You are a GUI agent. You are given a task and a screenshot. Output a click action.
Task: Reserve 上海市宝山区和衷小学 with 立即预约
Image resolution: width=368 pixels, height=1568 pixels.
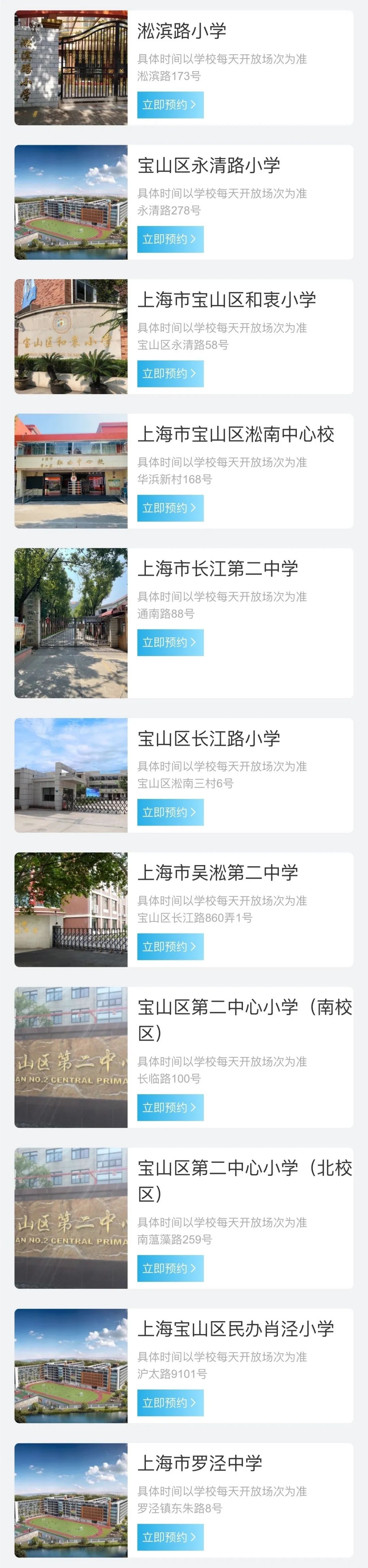coord(170,374)
